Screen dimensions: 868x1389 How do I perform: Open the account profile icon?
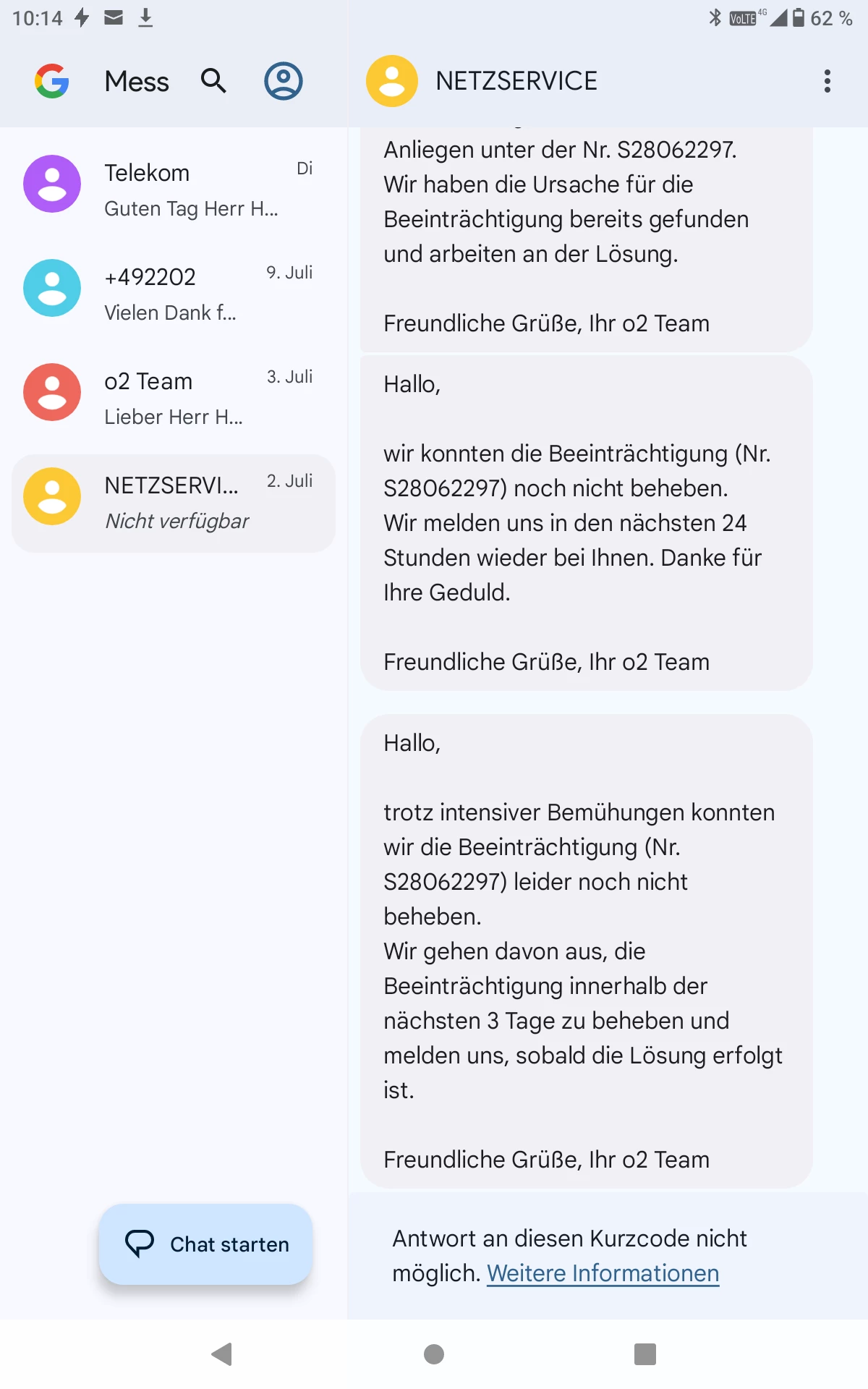(x=283, y=81)
